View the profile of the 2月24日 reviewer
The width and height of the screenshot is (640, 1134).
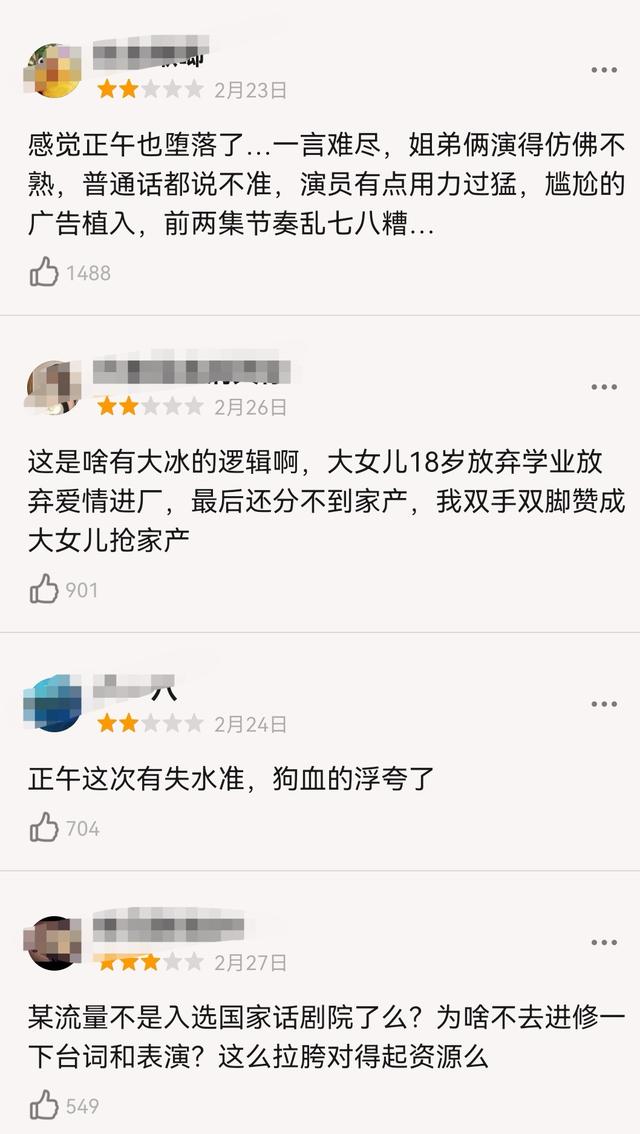pos(53,704)
